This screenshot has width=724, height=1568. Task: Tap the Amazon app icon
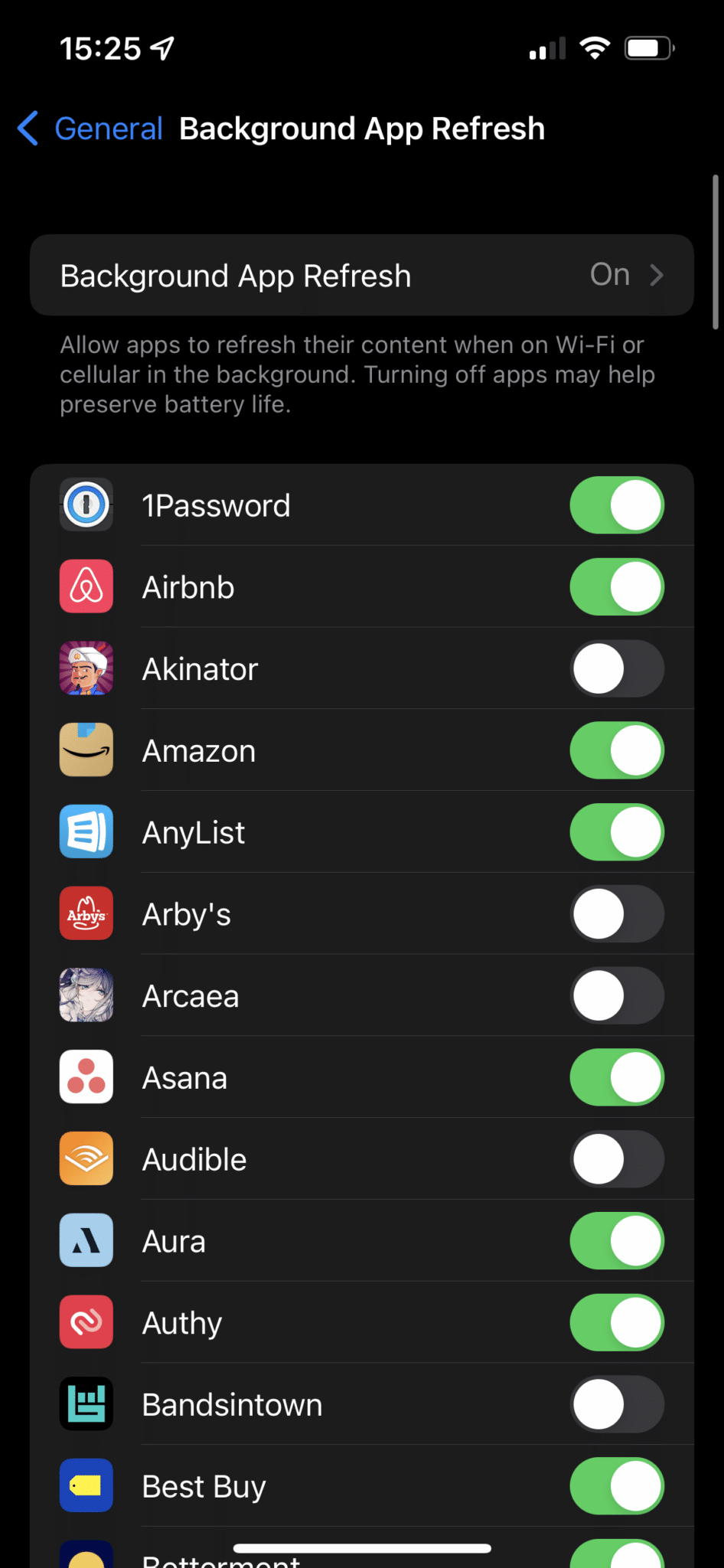(x=86, y=750)
